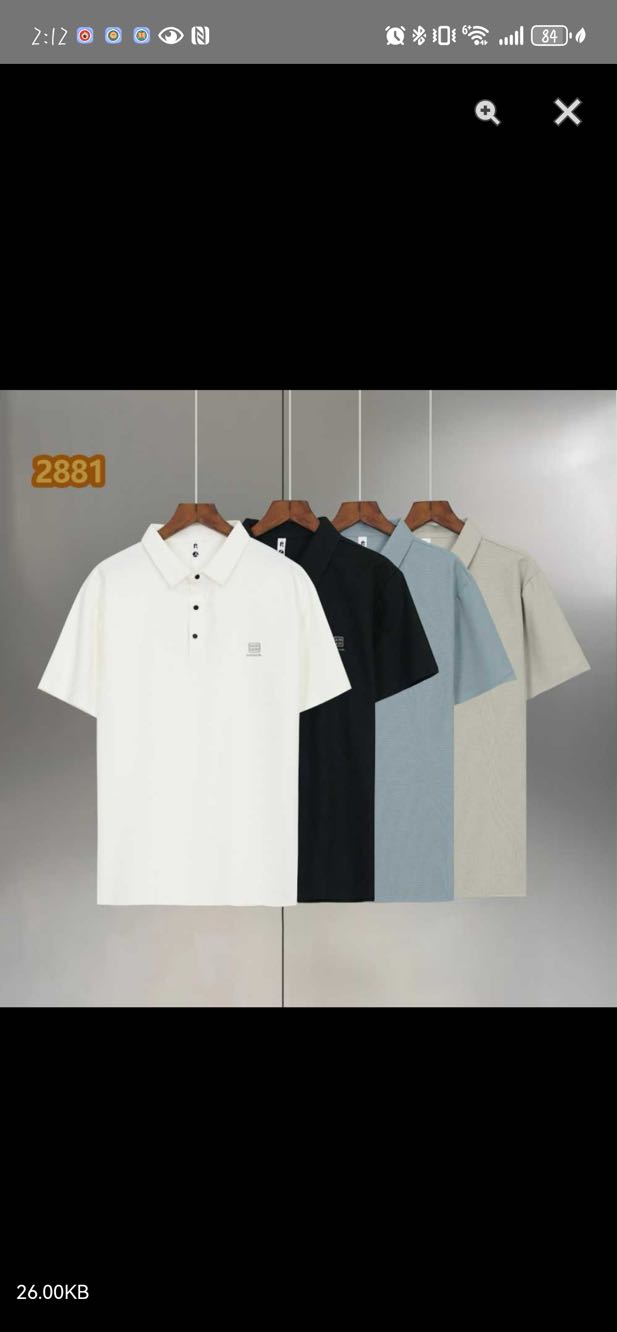
Task: Tap the zoom-in magnifier icon
Action: pyautogui.click(x=488, y=113)
